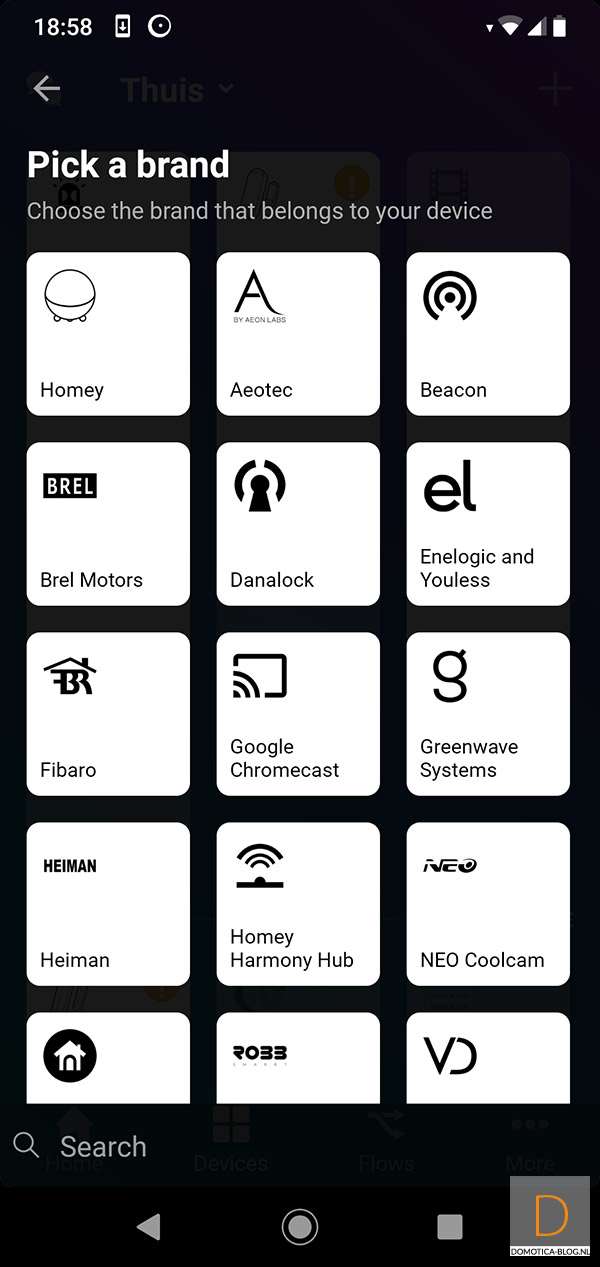Select the NEO Coolcam brand
Screen dimensions: 600x1267
click(488, 903)
